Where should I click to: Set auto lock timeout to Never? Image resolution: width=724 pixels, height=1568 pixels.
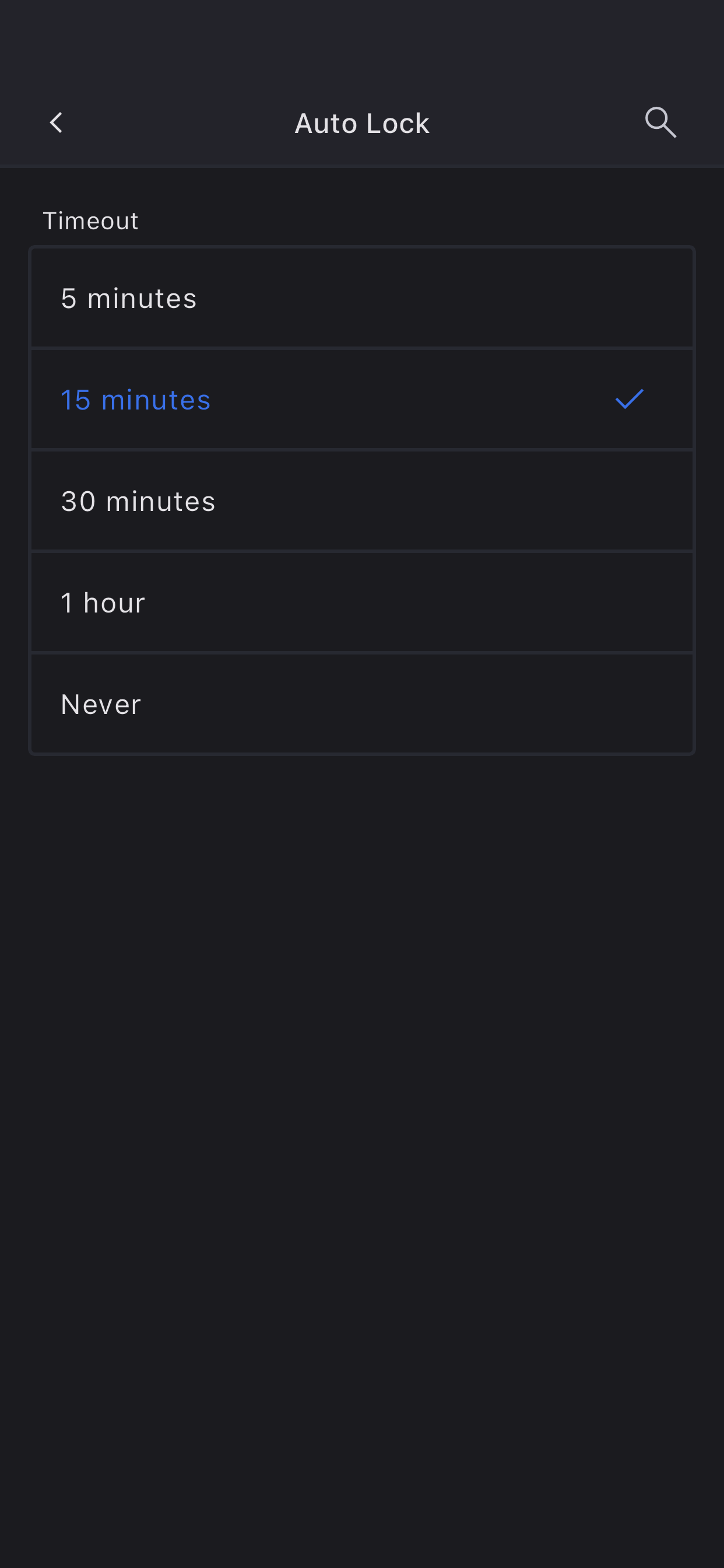click(x=361, y=704)
